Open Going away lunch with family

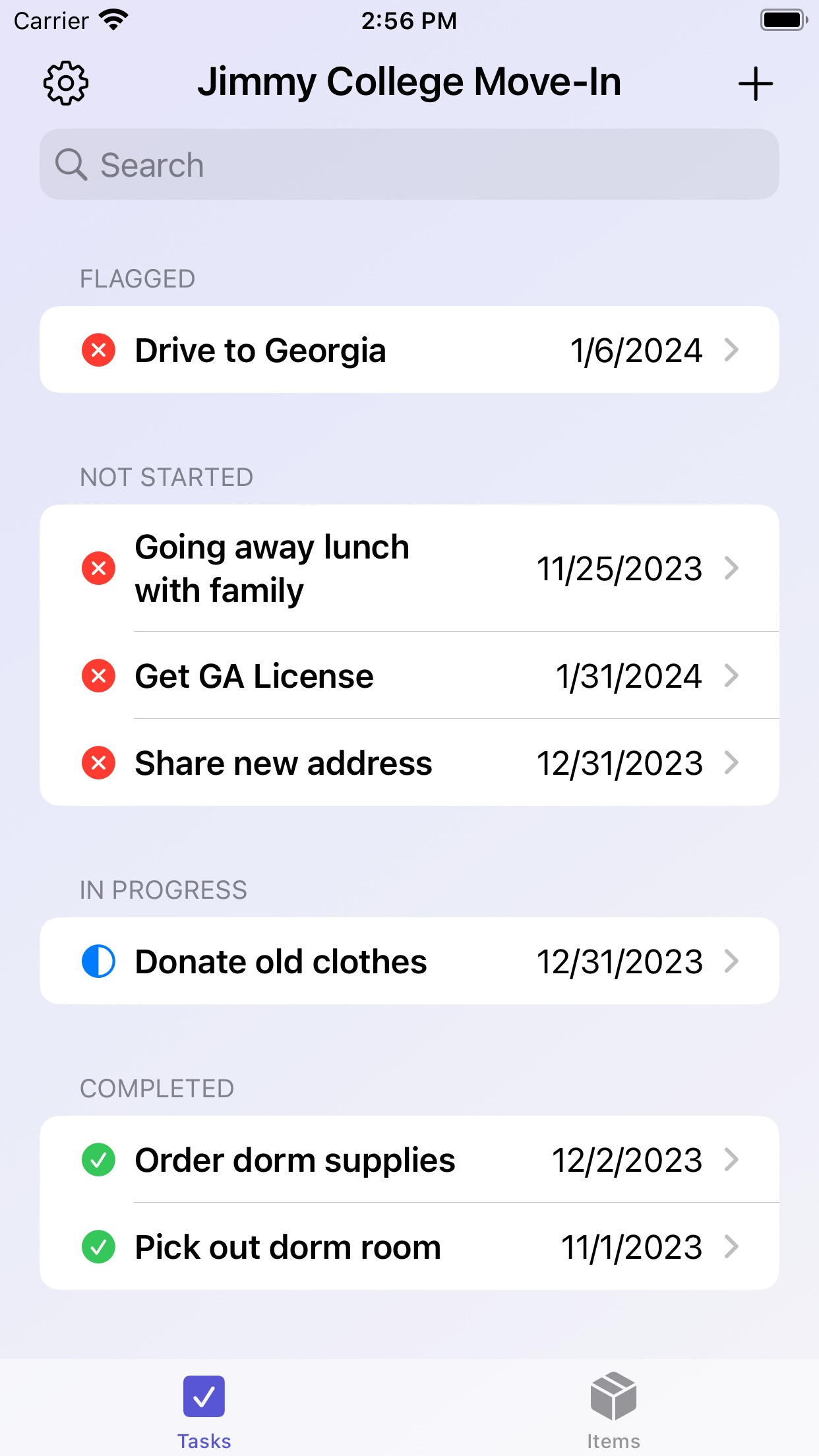[x=409, y=568]
